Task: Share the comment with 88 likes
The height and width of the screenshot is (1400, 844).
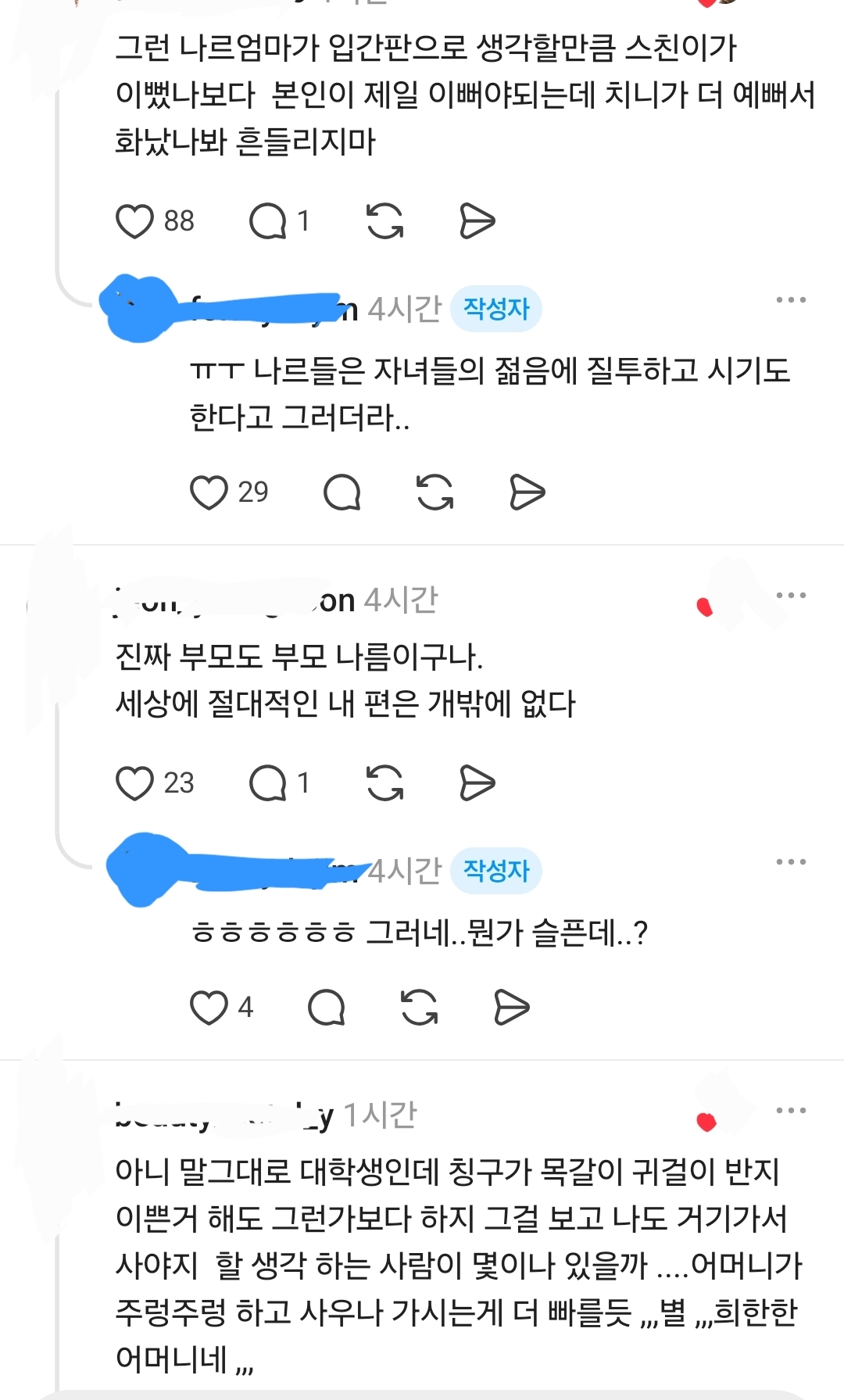Action: tap(477, 221)
